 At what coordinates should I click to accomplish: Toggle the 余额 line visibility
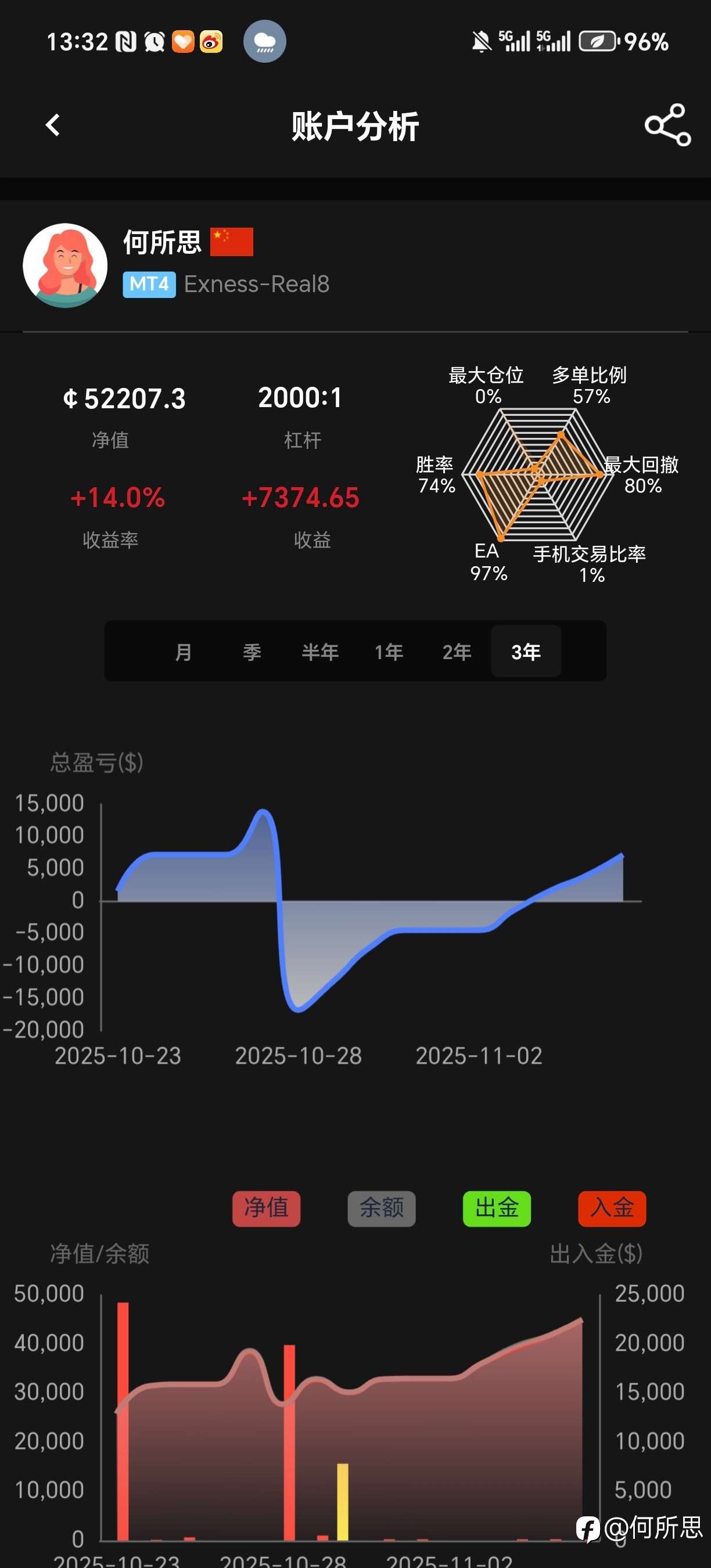point(381,1209)
